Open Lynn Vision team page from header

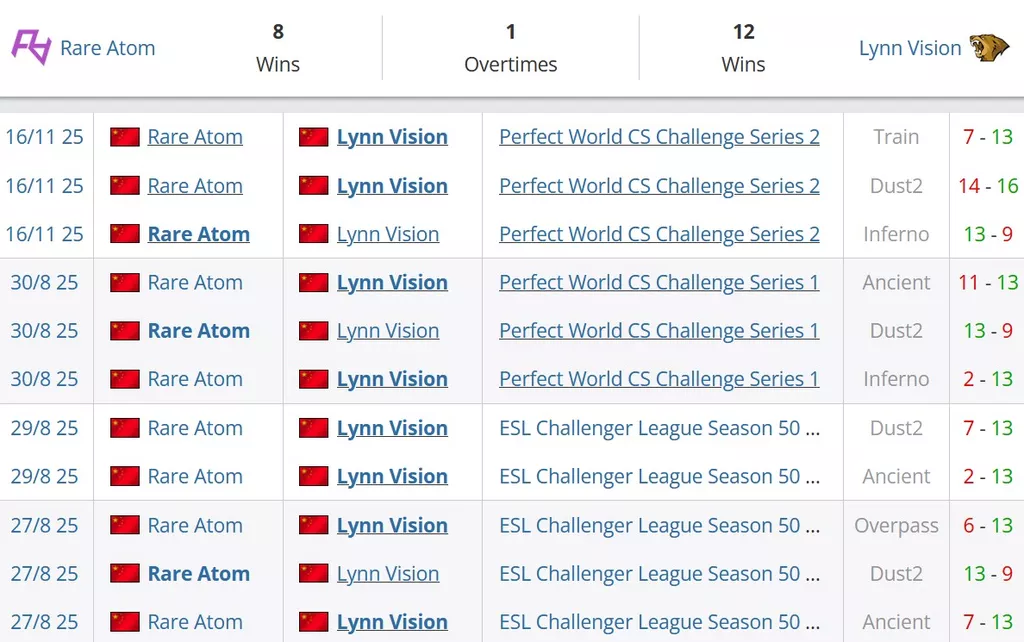909,48
